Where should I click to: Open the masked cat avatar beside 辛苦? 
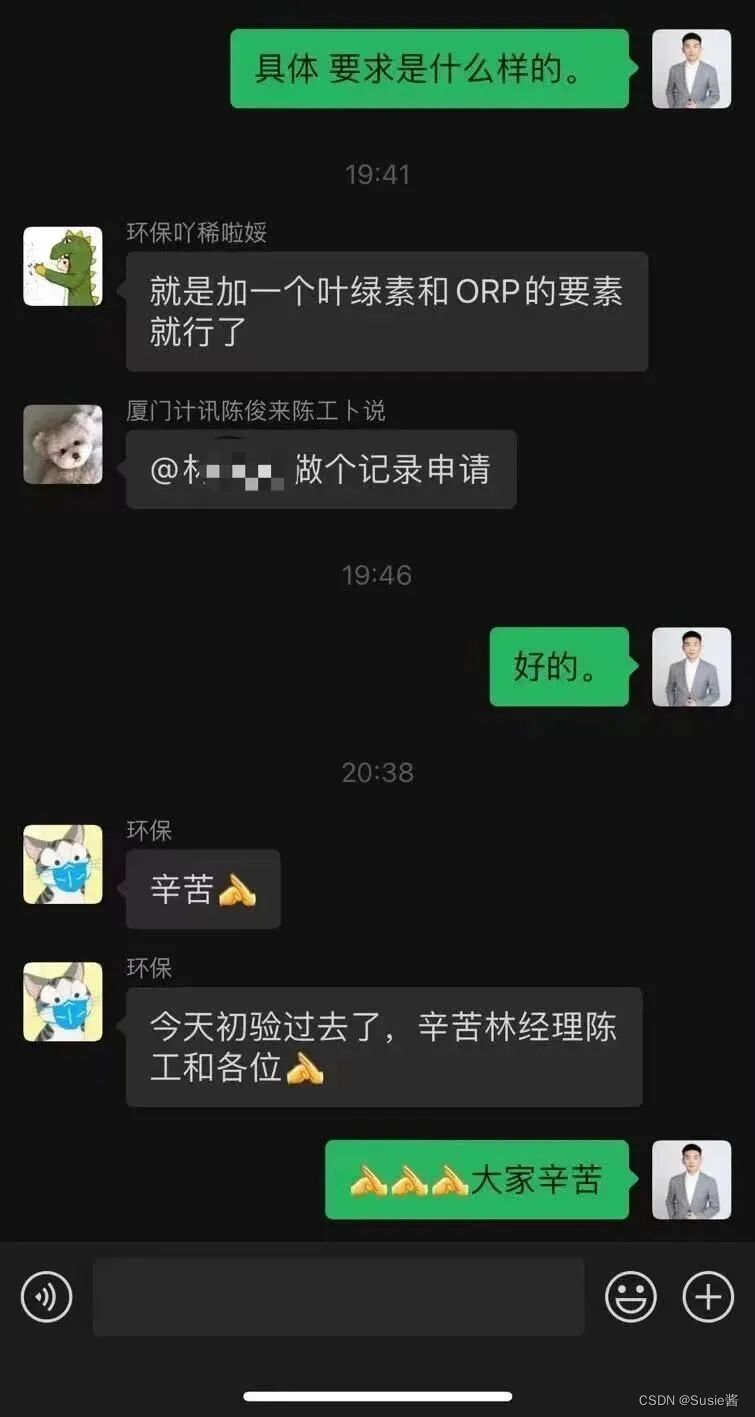63,864
